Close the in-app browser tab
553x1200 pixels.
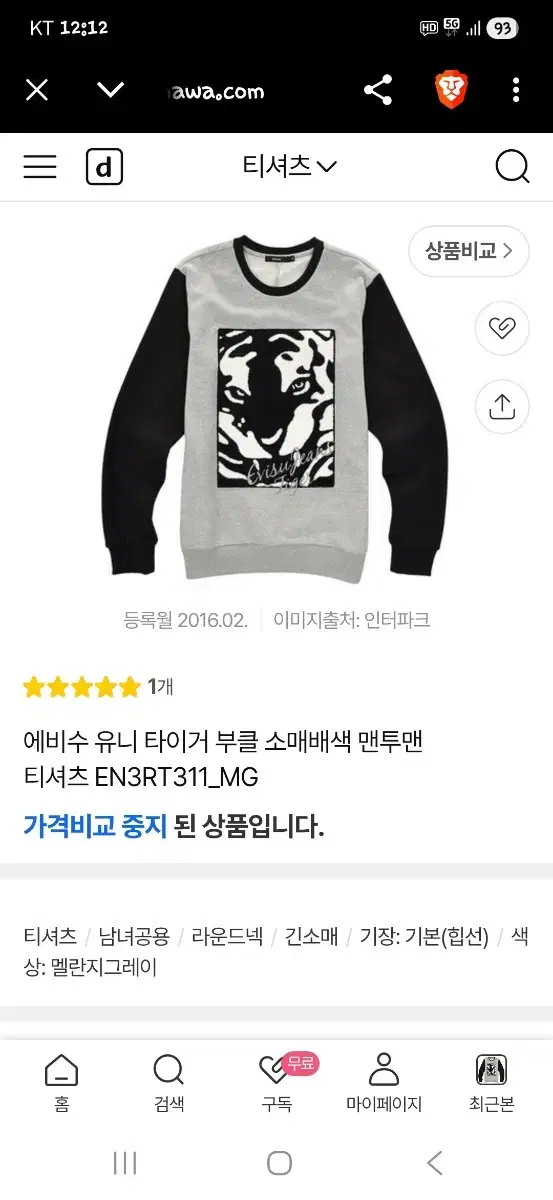coord(37,91)
